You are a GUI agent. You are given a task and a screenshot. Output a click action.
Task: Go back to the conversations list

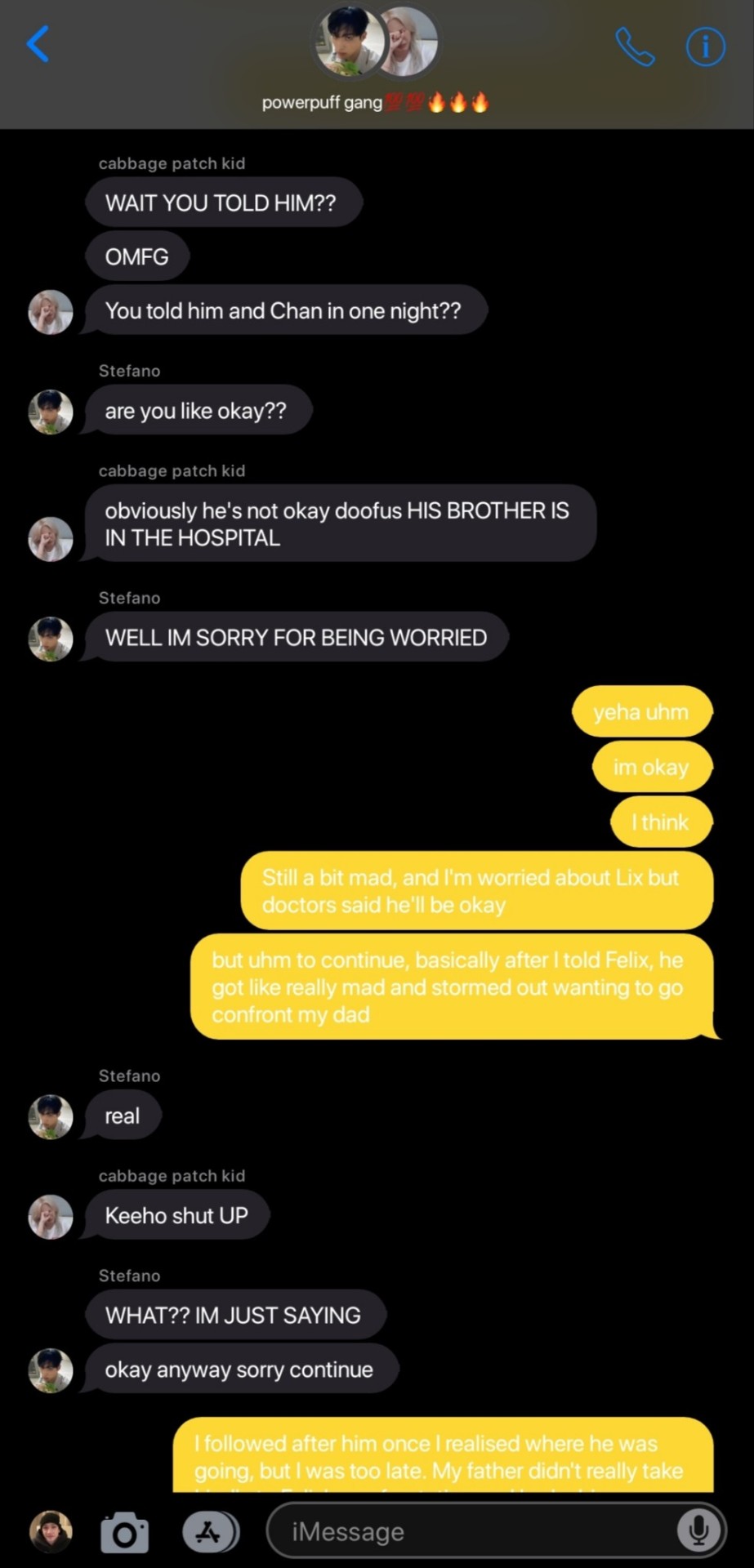click(38, 45)
